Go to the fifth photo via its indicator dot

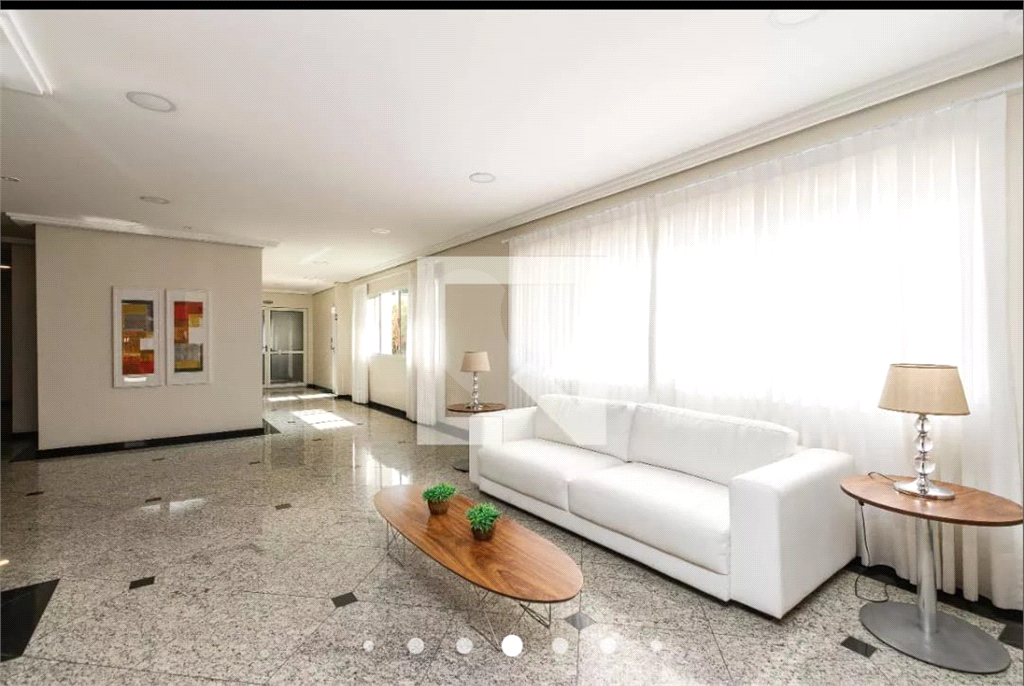coord(560,646)
